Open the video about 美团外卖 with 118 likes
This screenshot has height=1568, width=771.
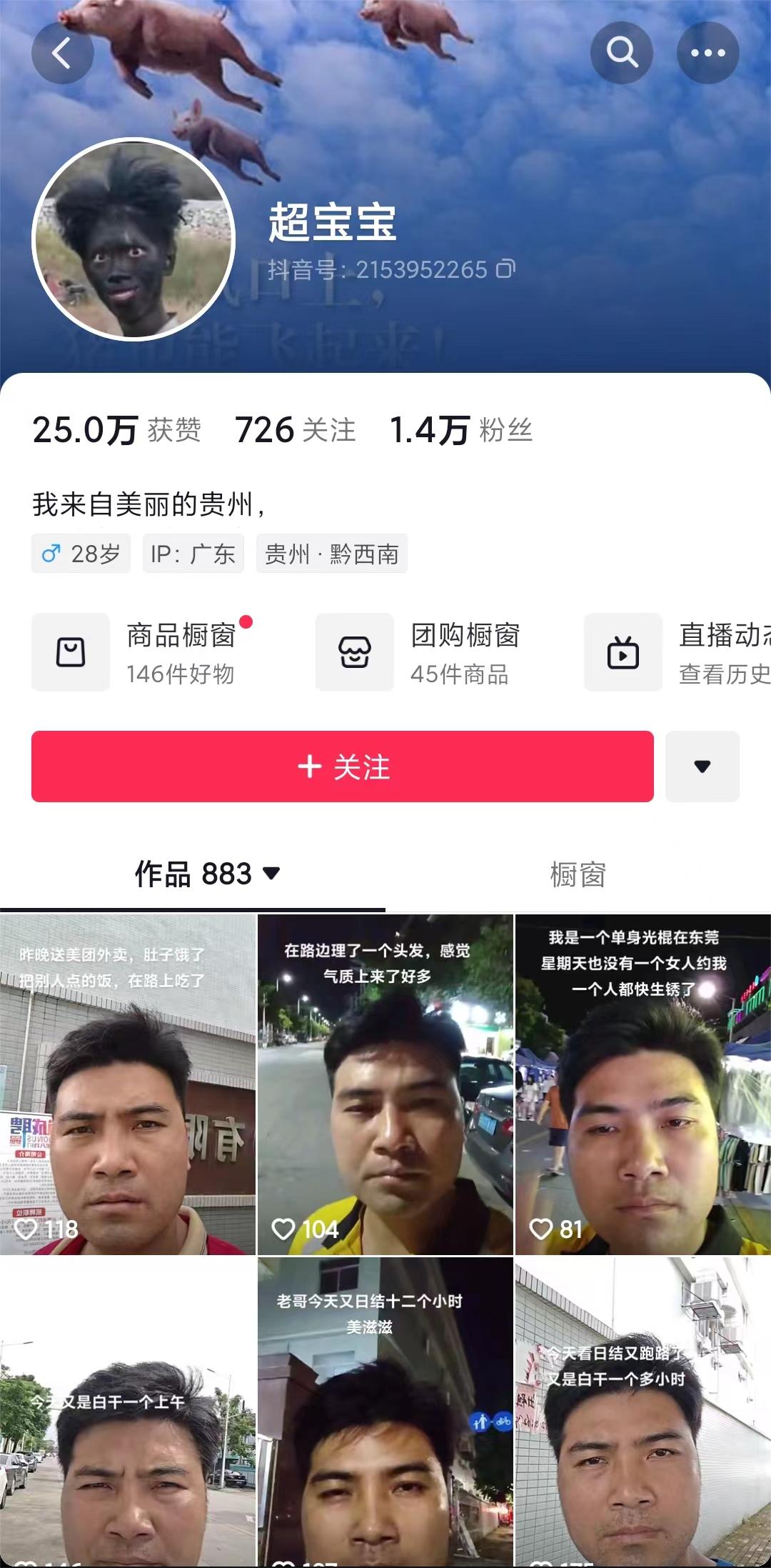[x=128, y=1084]
